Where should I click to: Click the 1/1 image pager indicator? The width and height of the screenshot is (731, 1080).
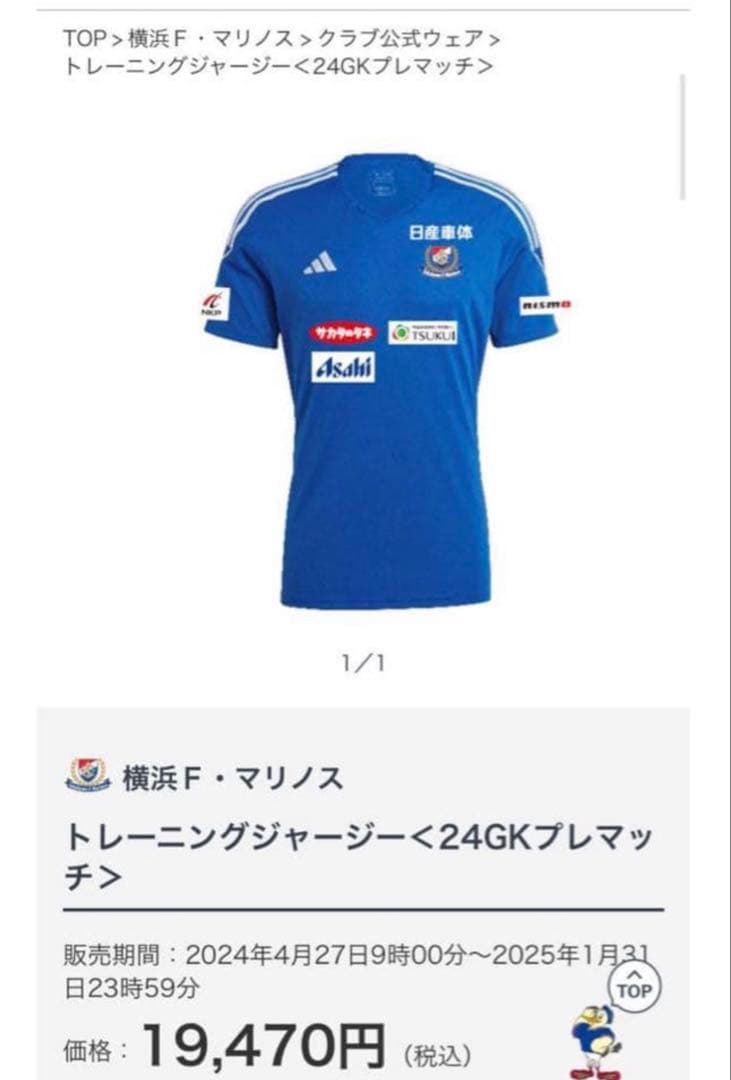tap(365, 660)
